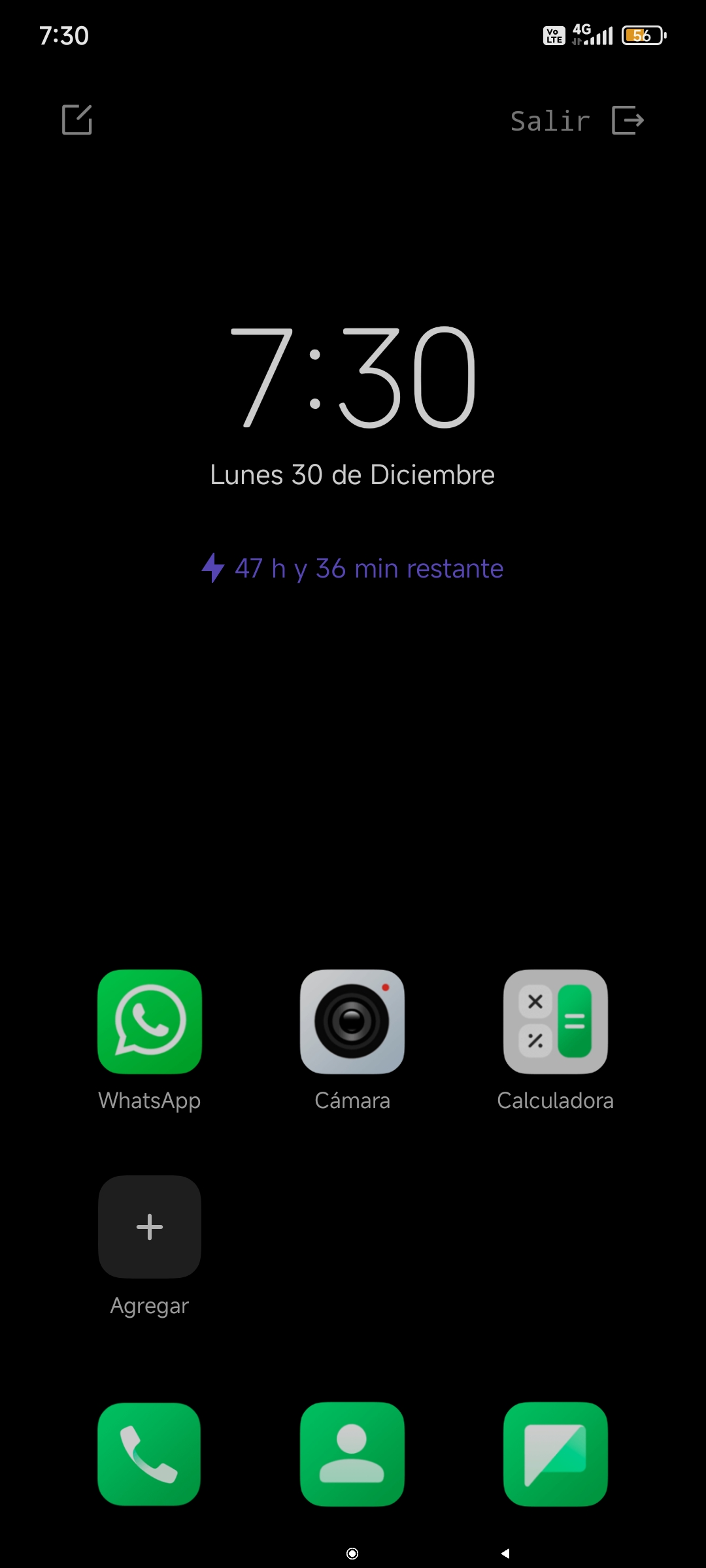This screenshot has width=706, height=1568.
Task: Open WhatsApp
Action: coord(150,1022)
